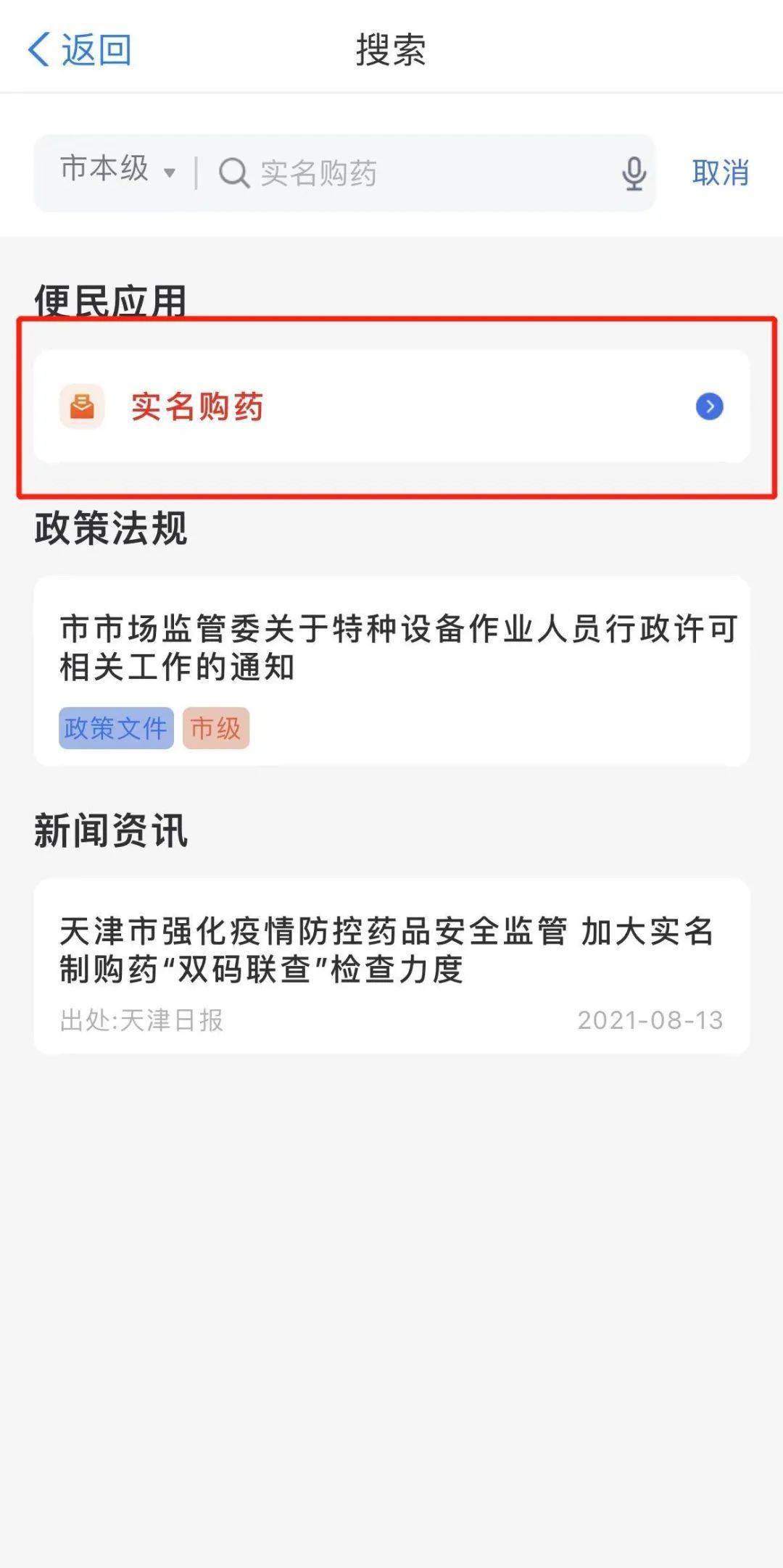Cancel the search with 取消
Viewport: 783px width, 1568px height.
coord(720,174)
